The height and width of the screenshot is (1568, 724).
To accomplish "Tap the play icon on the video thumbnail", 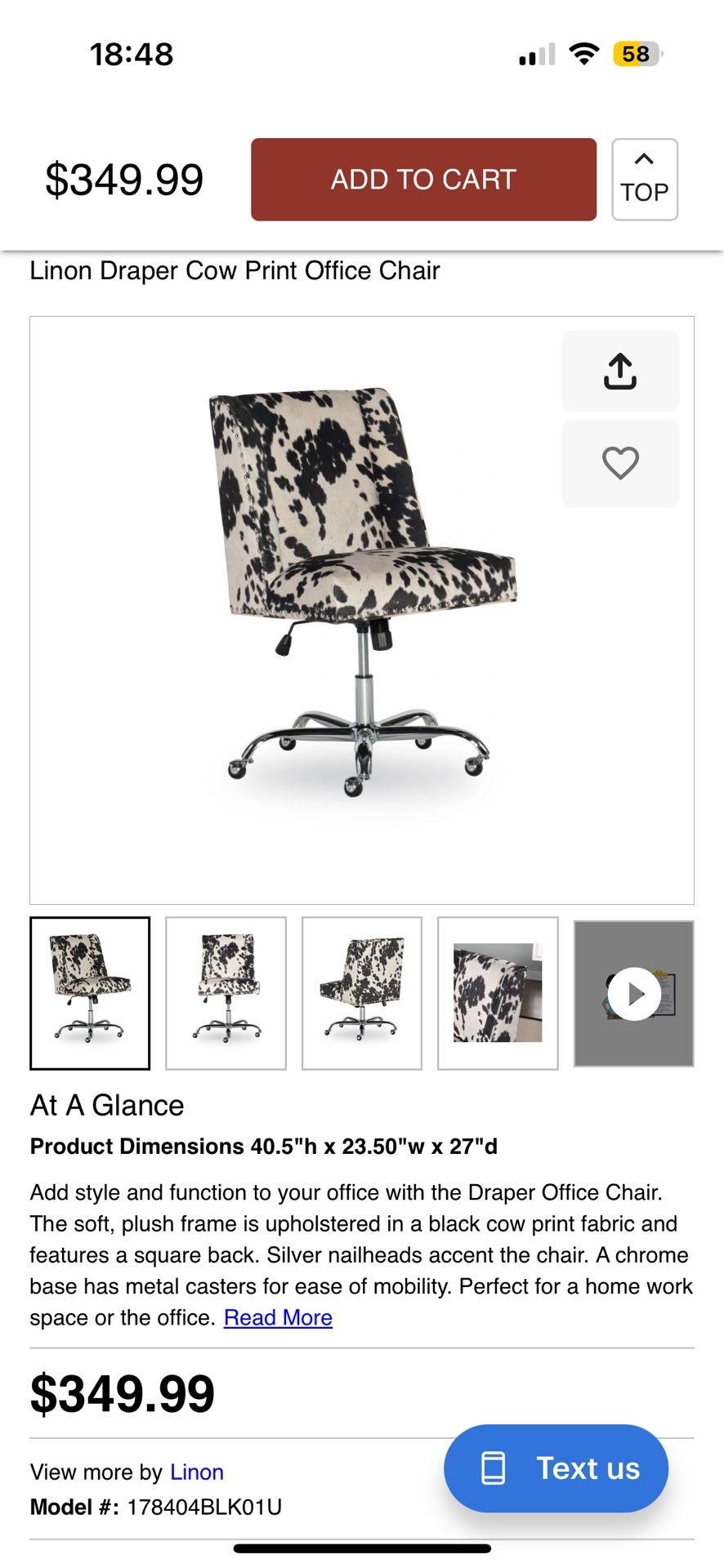I will pyautogui.click(x=634, y=994).
